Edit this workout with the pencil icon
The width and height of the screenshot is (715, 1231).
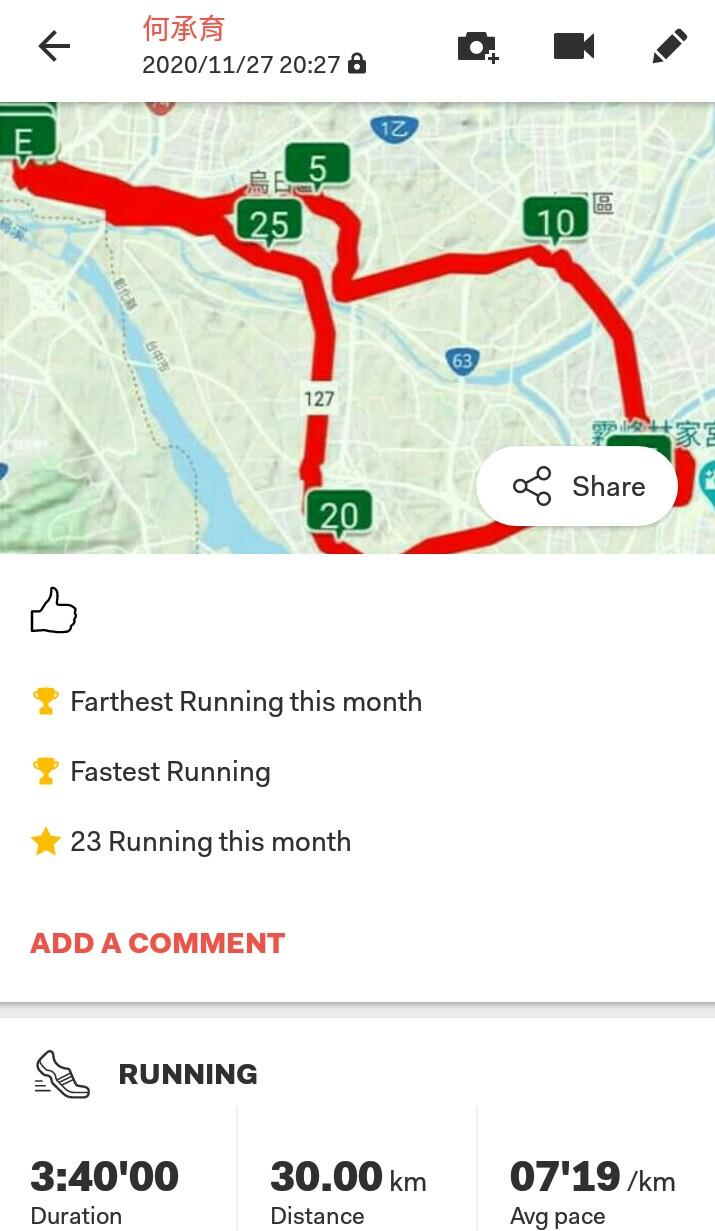(x=669, y=46)
